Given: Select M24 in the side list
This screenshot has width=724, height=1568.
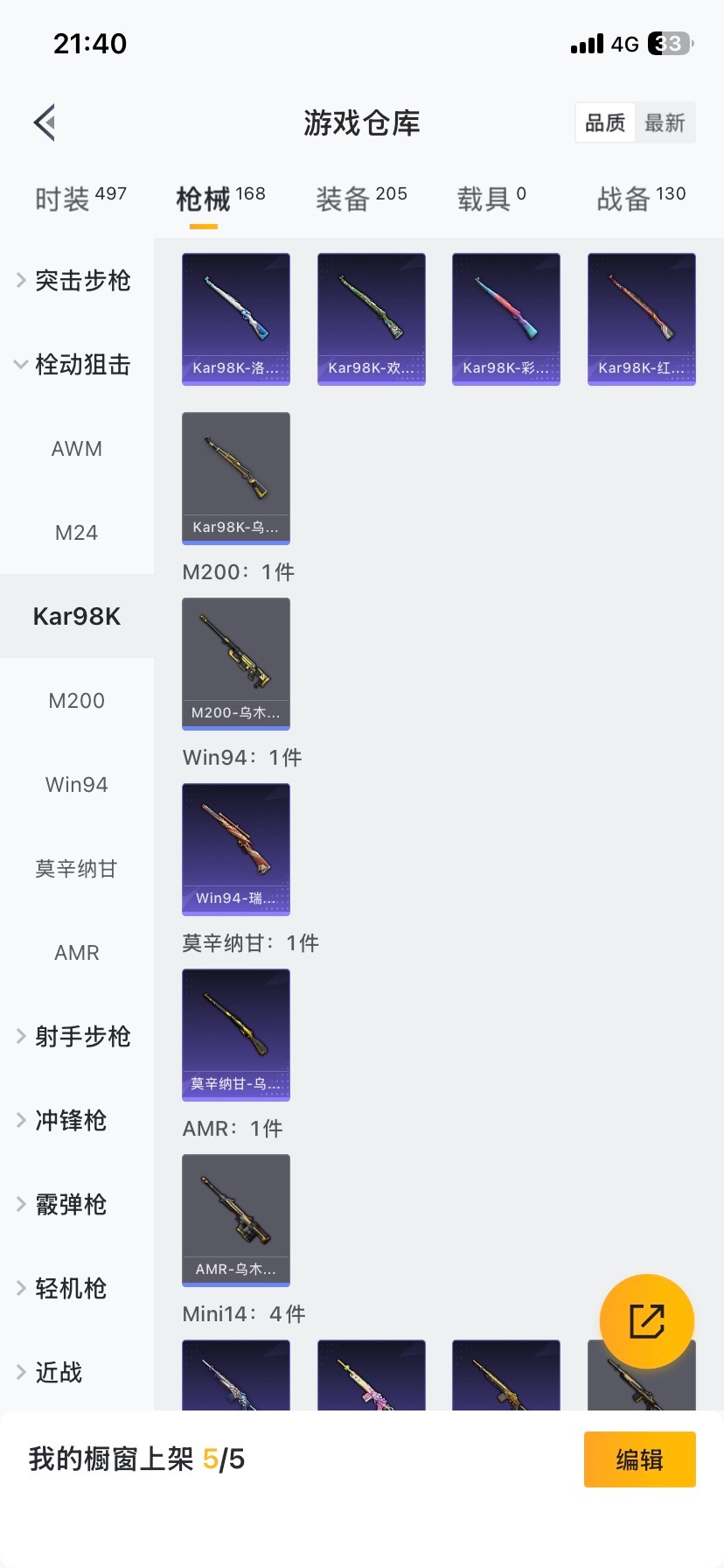Looking at the screenshot, I should click(x=77, y=533).
